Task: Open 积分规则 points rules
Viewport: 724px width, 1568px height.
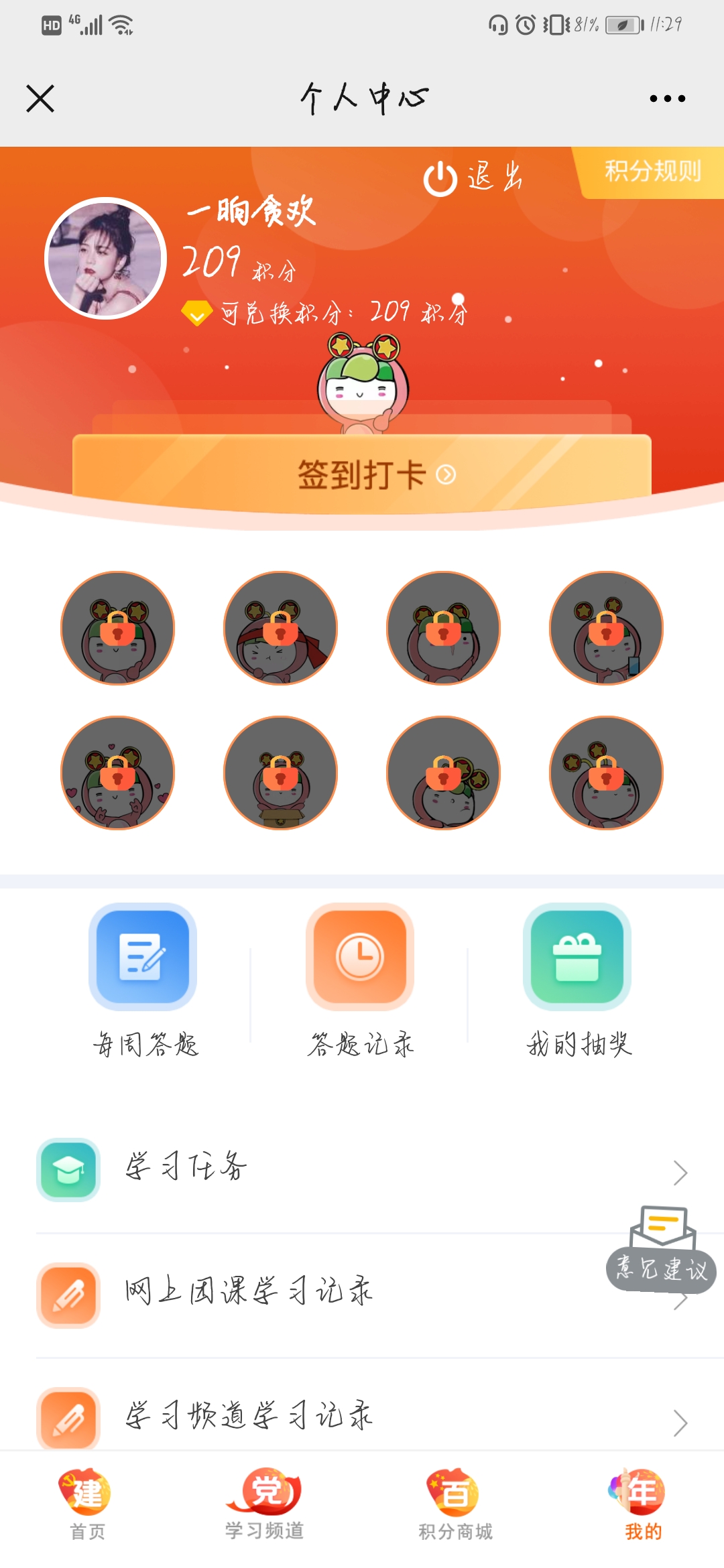Action: 652,172
